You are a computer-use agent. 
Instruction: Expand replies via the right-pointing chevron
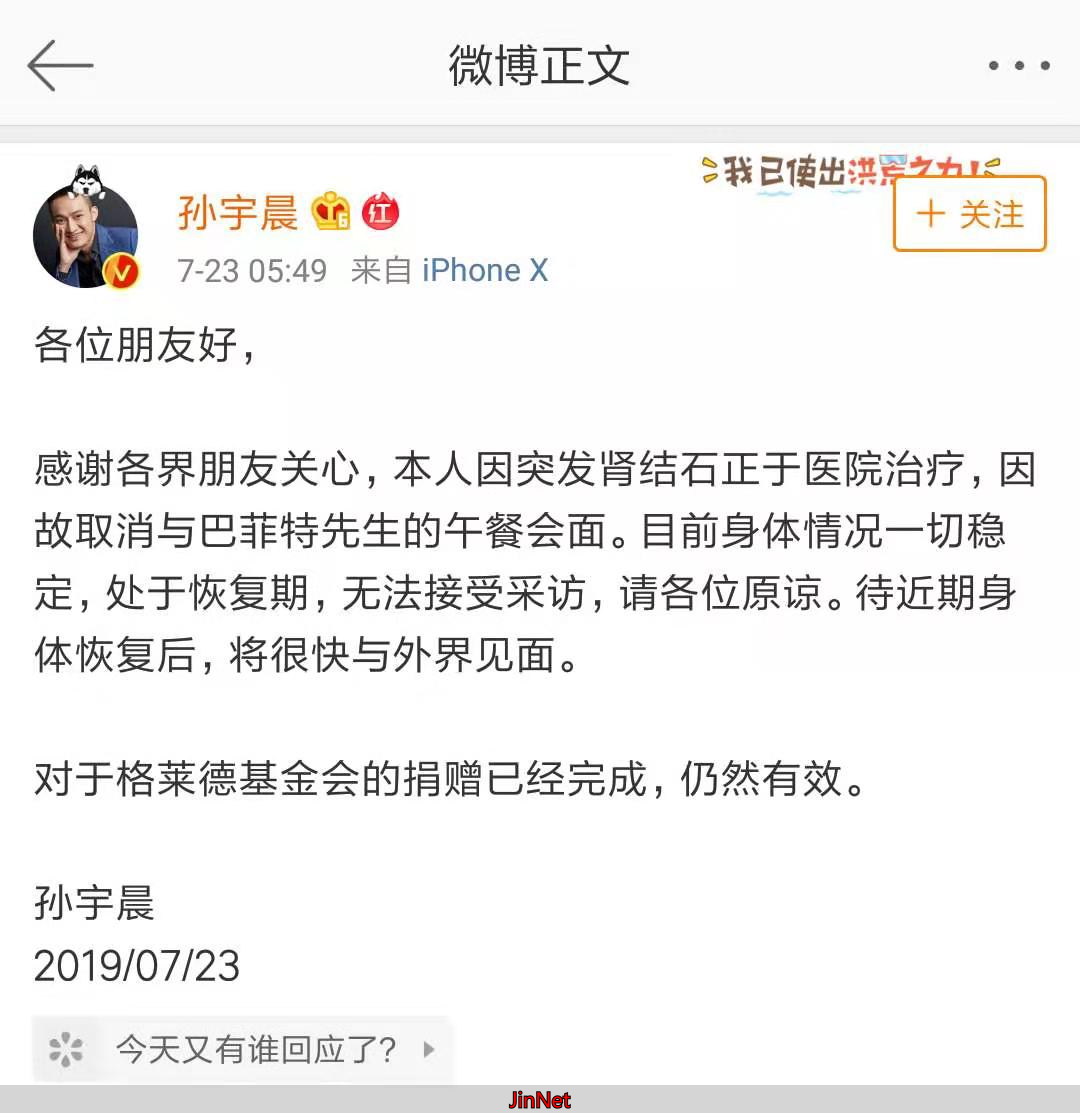(430, 1050)
